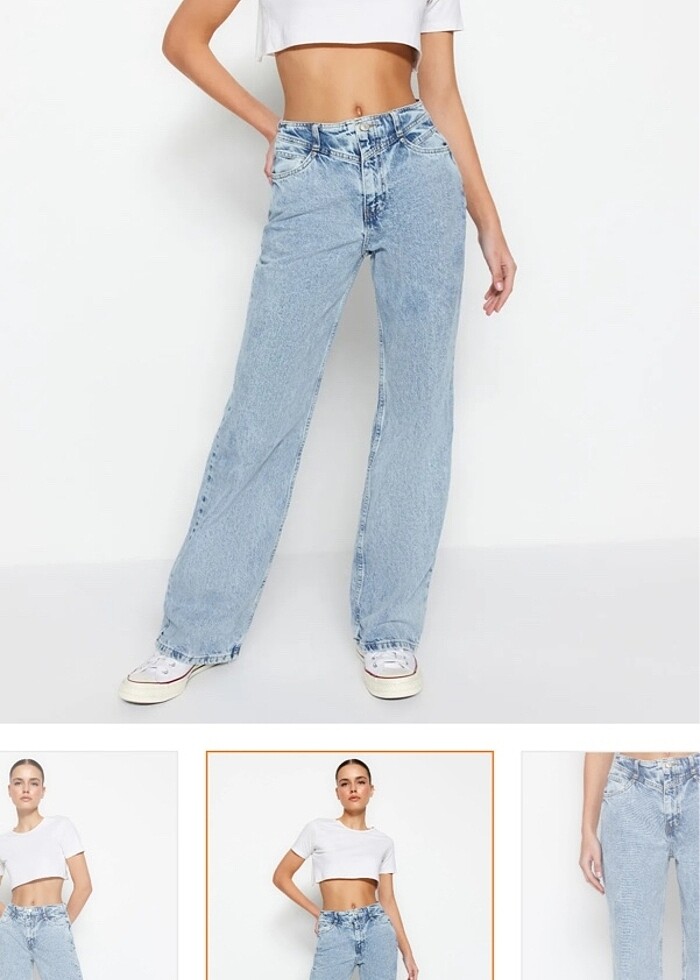Select the partly cut-off model thumbnail

pyautogui.click(x=88, y=865)
